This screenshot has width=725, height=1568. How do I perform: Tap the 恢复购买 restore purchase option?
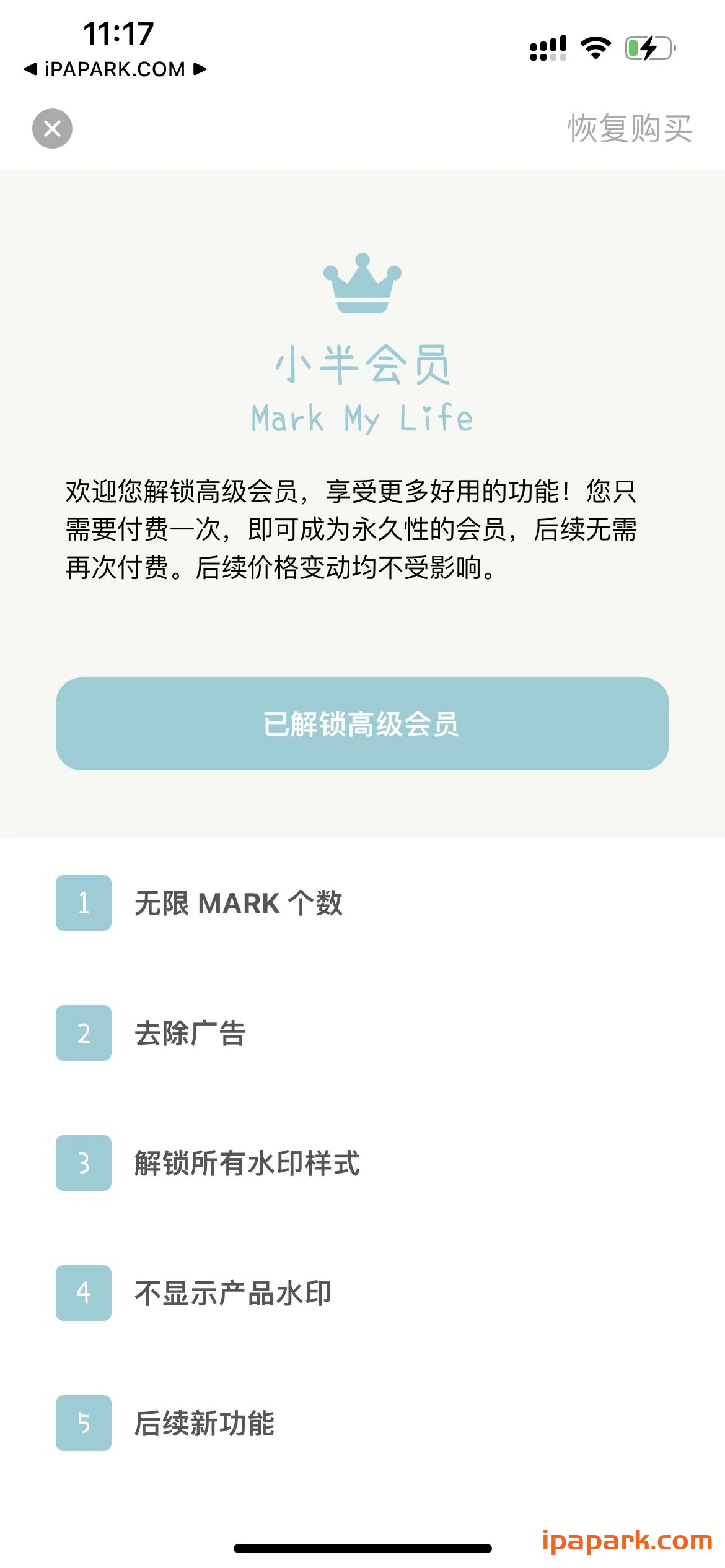[630, 128]
